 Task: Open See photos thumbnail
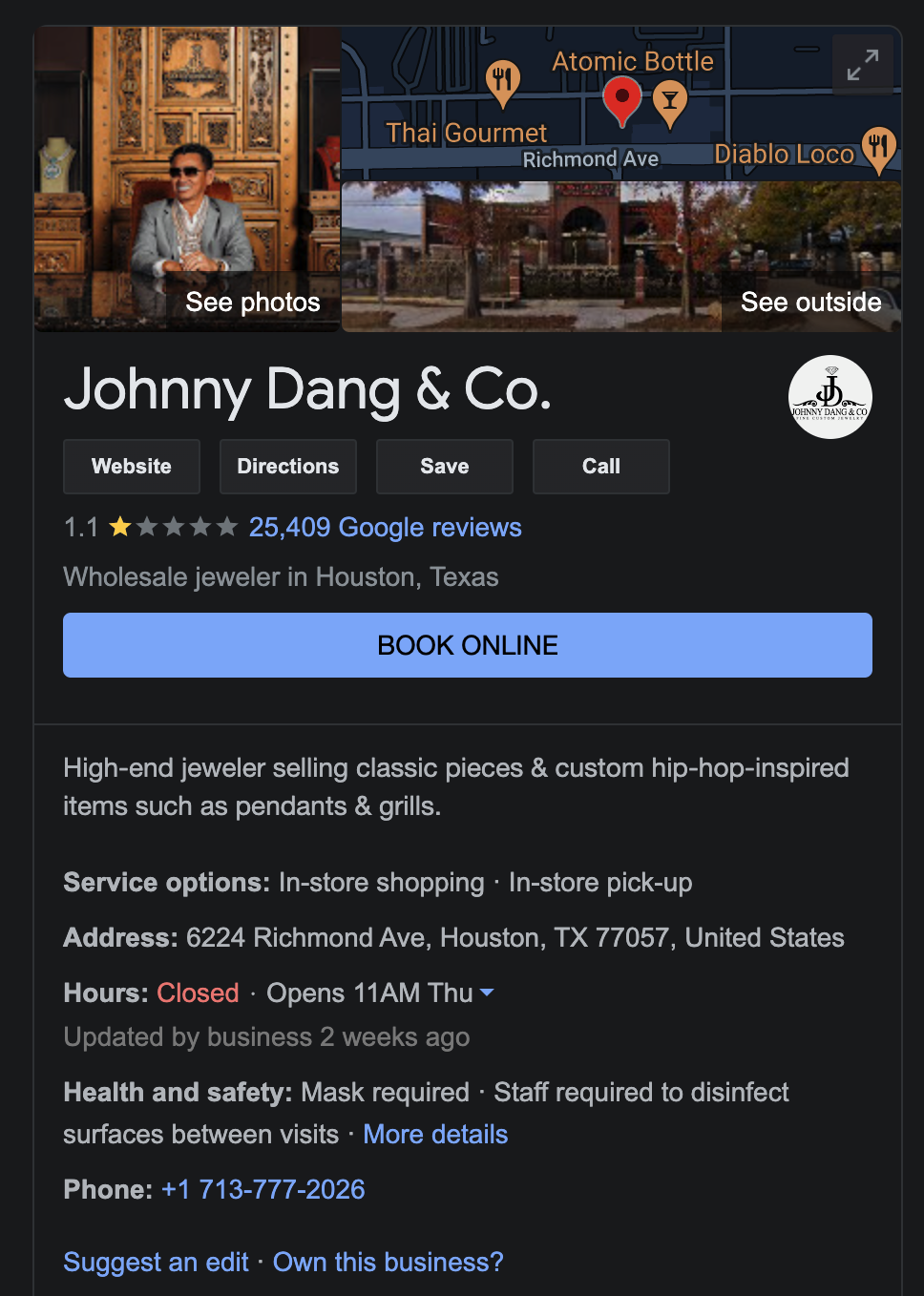click(x=187, y=178)
